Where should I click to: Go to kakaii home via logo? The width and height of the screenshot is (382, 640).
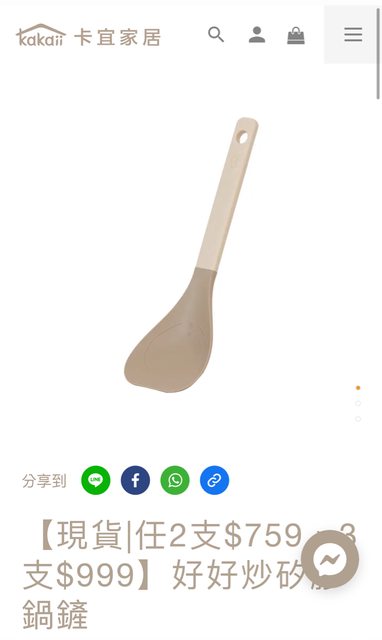click(88, 35)
